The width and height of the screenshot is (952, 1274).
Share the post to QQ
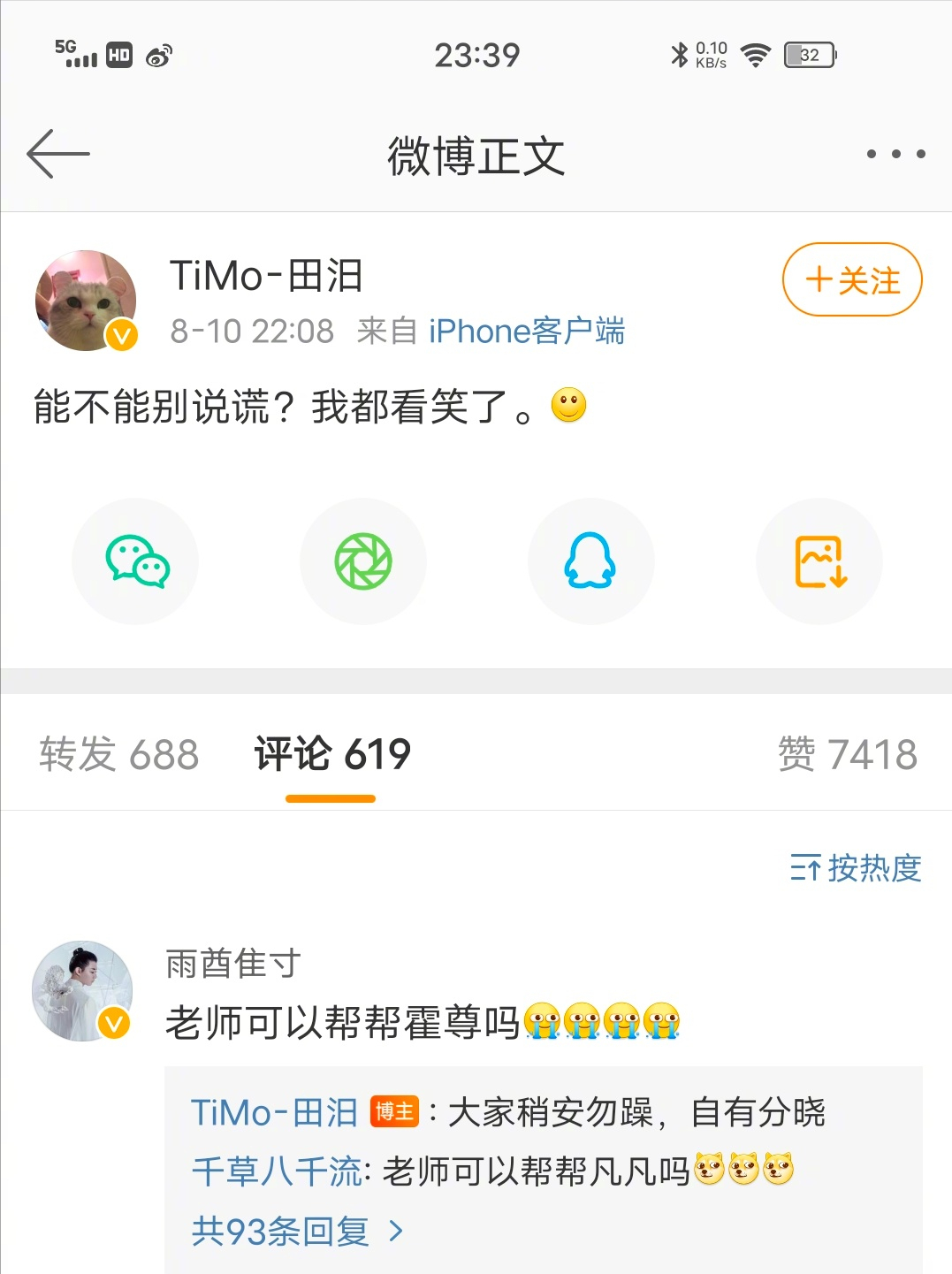coord(590,561)
